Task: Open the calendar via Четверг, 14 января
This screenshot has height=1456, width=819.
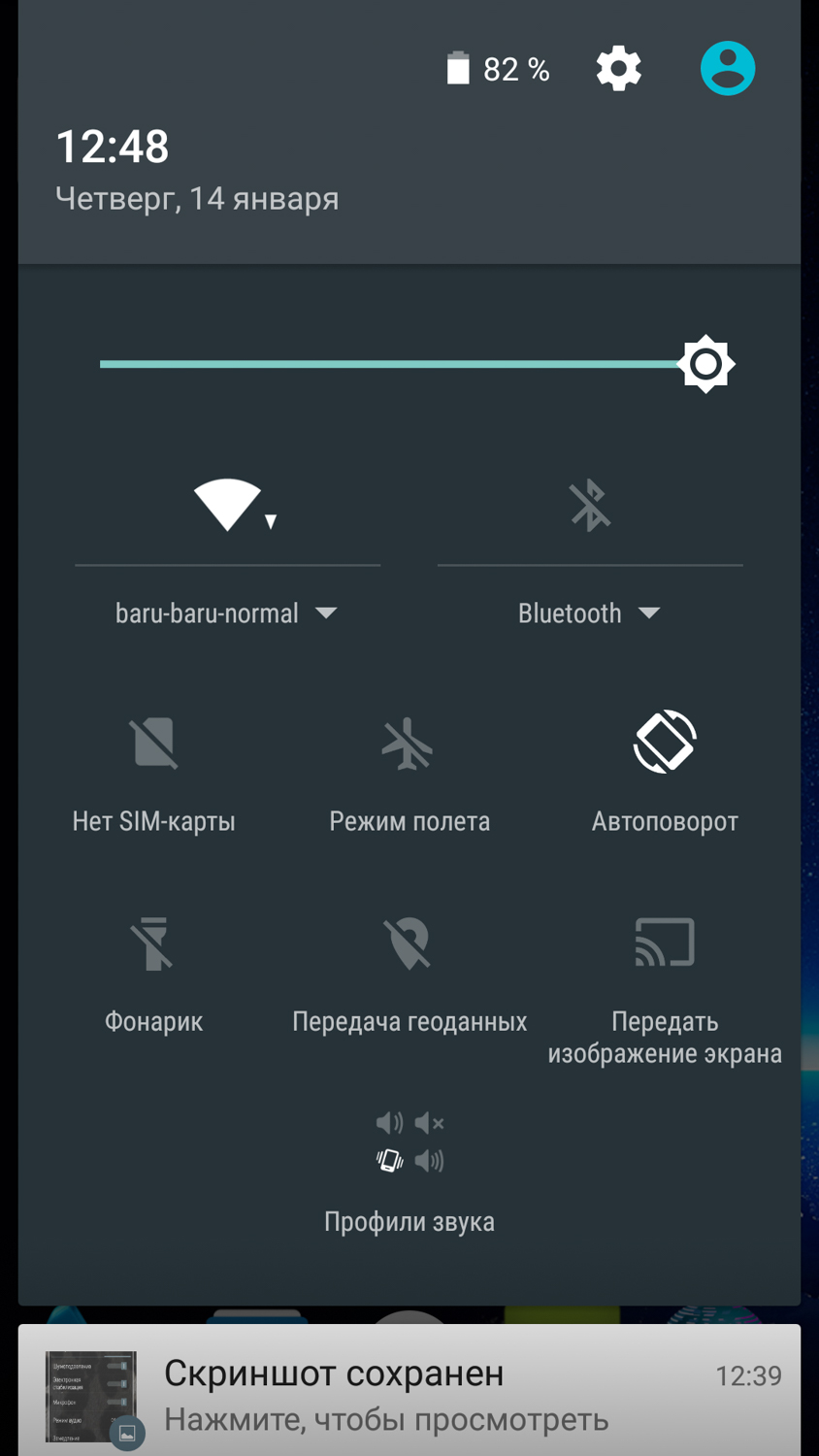Action: [x=197, y=199]
